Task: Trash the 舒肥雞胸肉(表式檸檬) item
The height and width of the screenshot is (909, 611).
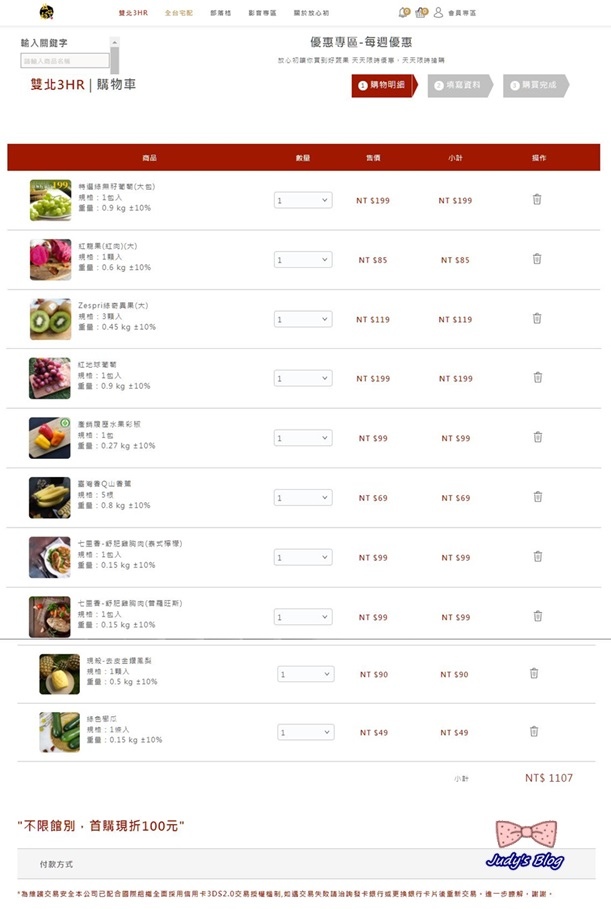Action: 537,556
